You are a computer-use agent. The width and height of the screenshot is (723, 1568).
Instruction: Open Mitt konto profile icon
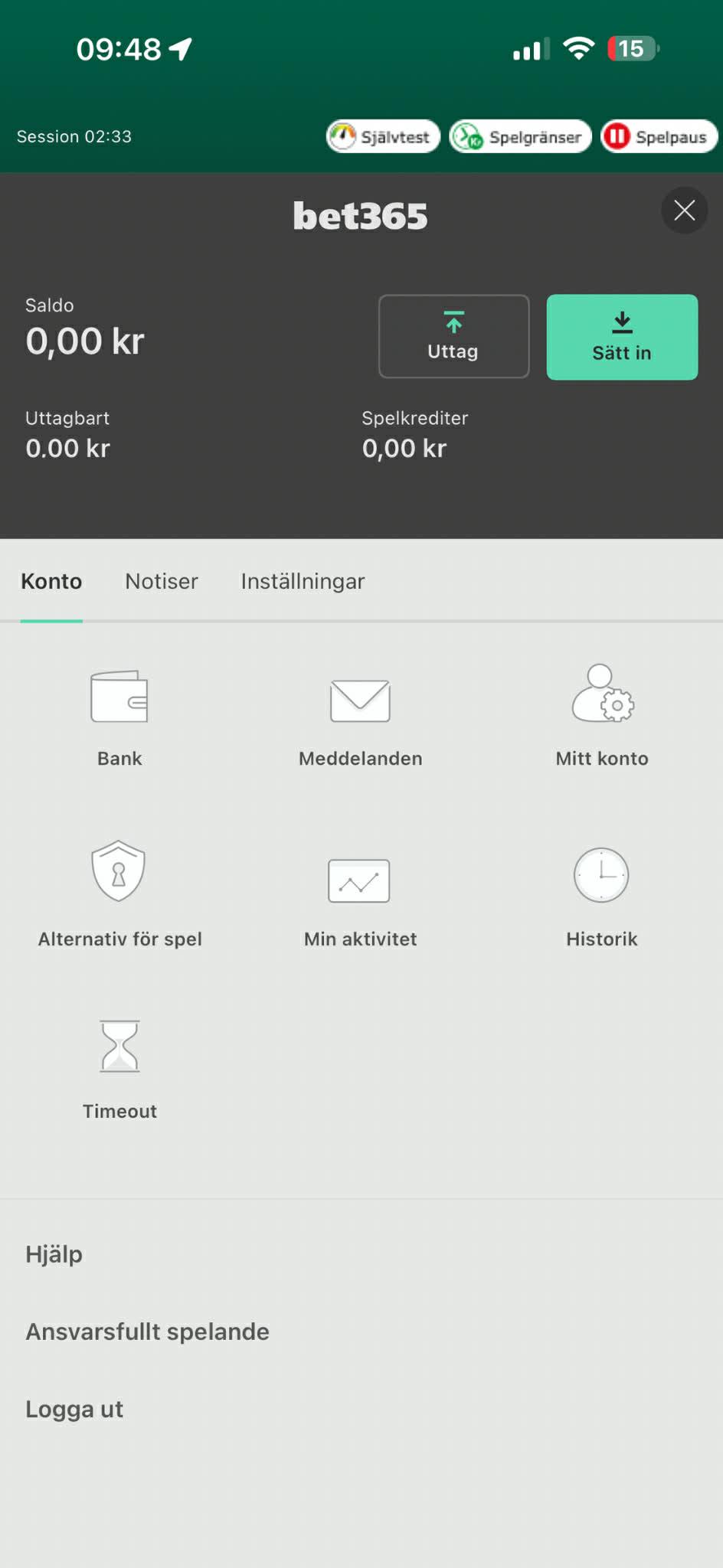(602, 697)
